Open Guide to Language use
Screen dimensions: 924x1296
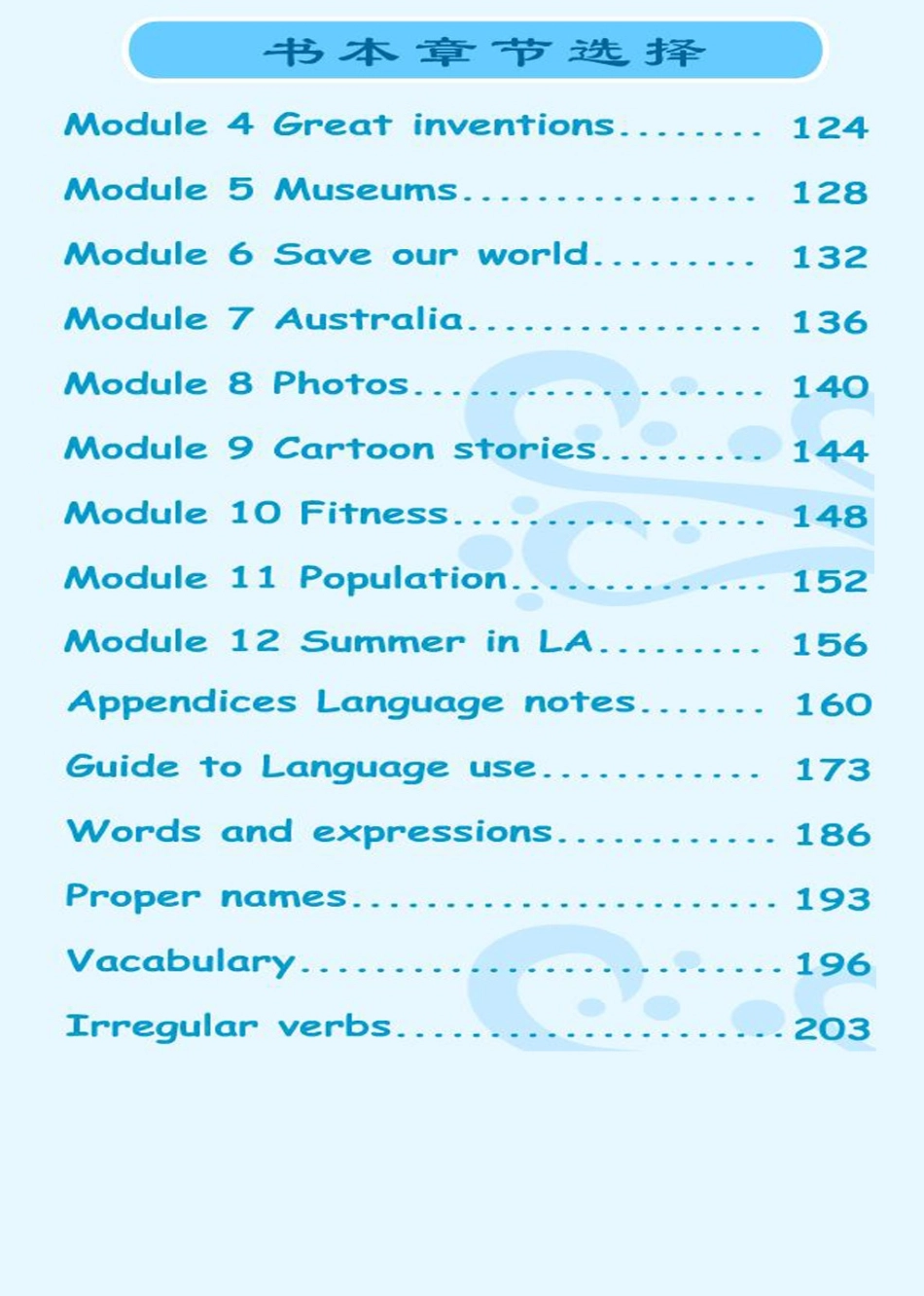tap(301, 768)
